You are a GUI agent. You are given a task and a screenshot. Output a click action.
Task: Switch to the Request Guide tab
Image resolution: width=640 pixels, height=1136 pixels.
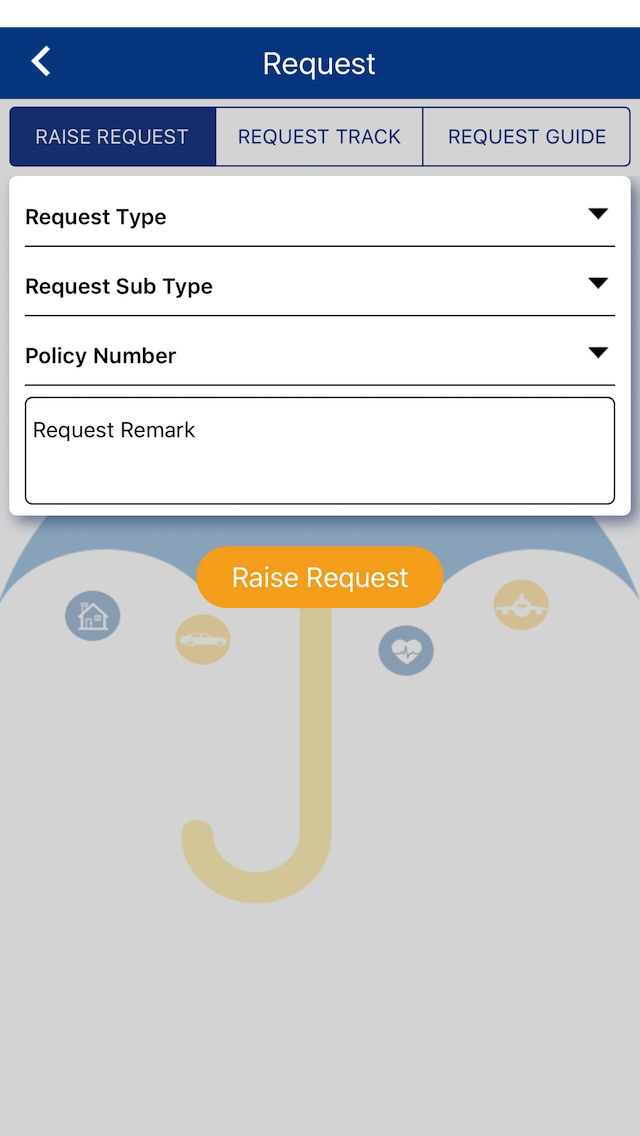pyautogui.click(x=527, y=137)
